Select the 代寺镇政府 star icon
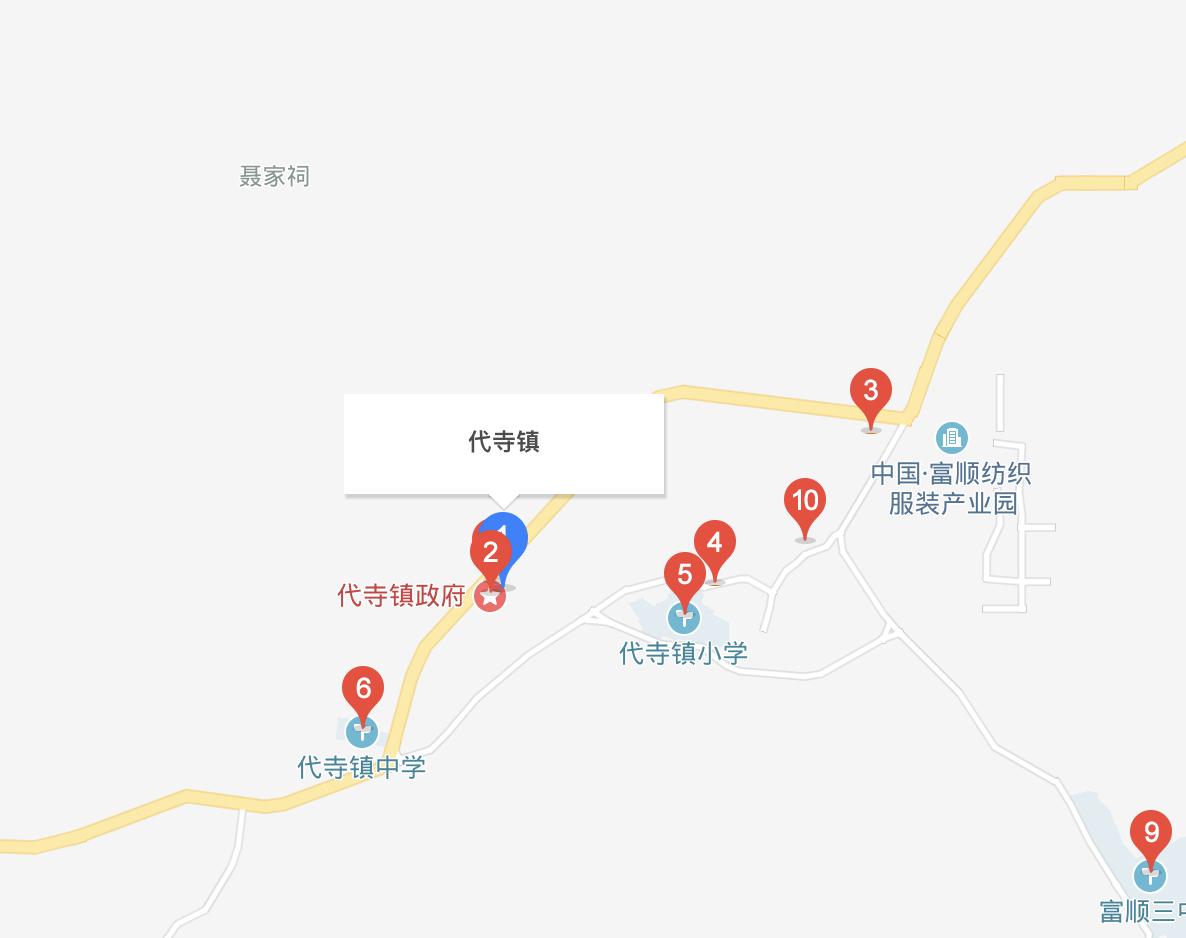1186x938 pixels. [489, 598]
